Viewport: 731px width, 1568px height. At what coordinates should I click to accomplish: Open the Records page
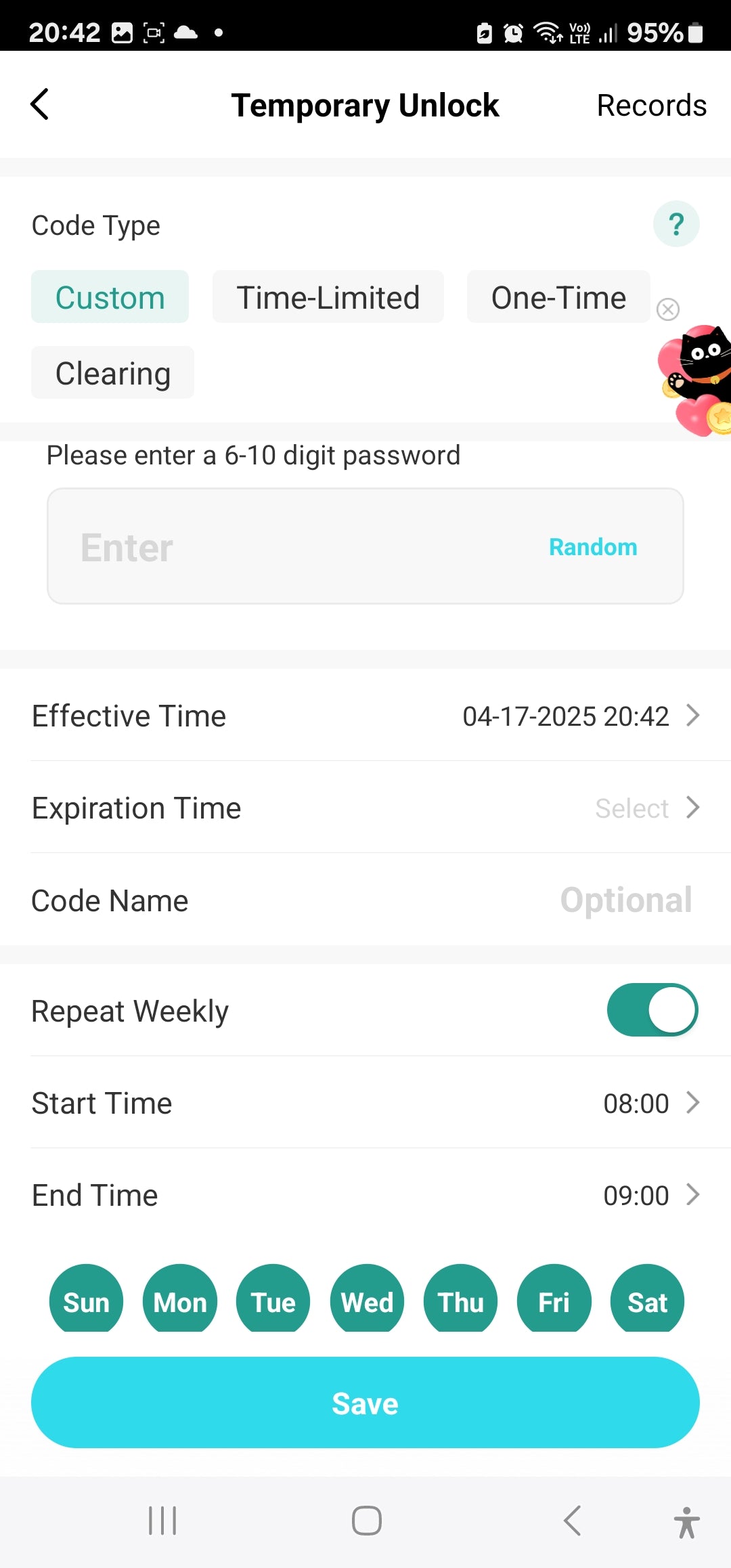[x=651, y=106]
